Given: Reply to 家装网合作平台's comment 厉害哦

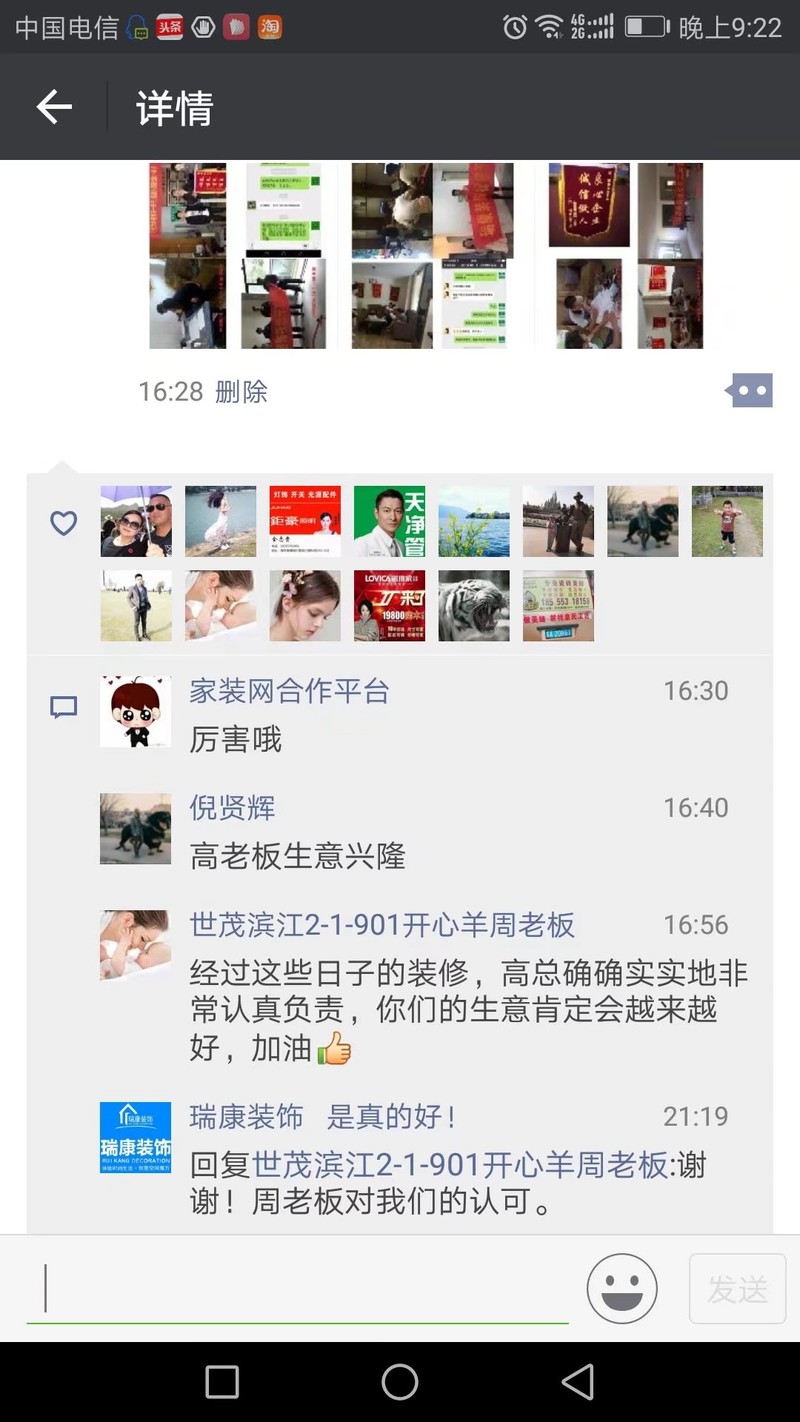Looking at the screenshot, I should click(236, 740).
